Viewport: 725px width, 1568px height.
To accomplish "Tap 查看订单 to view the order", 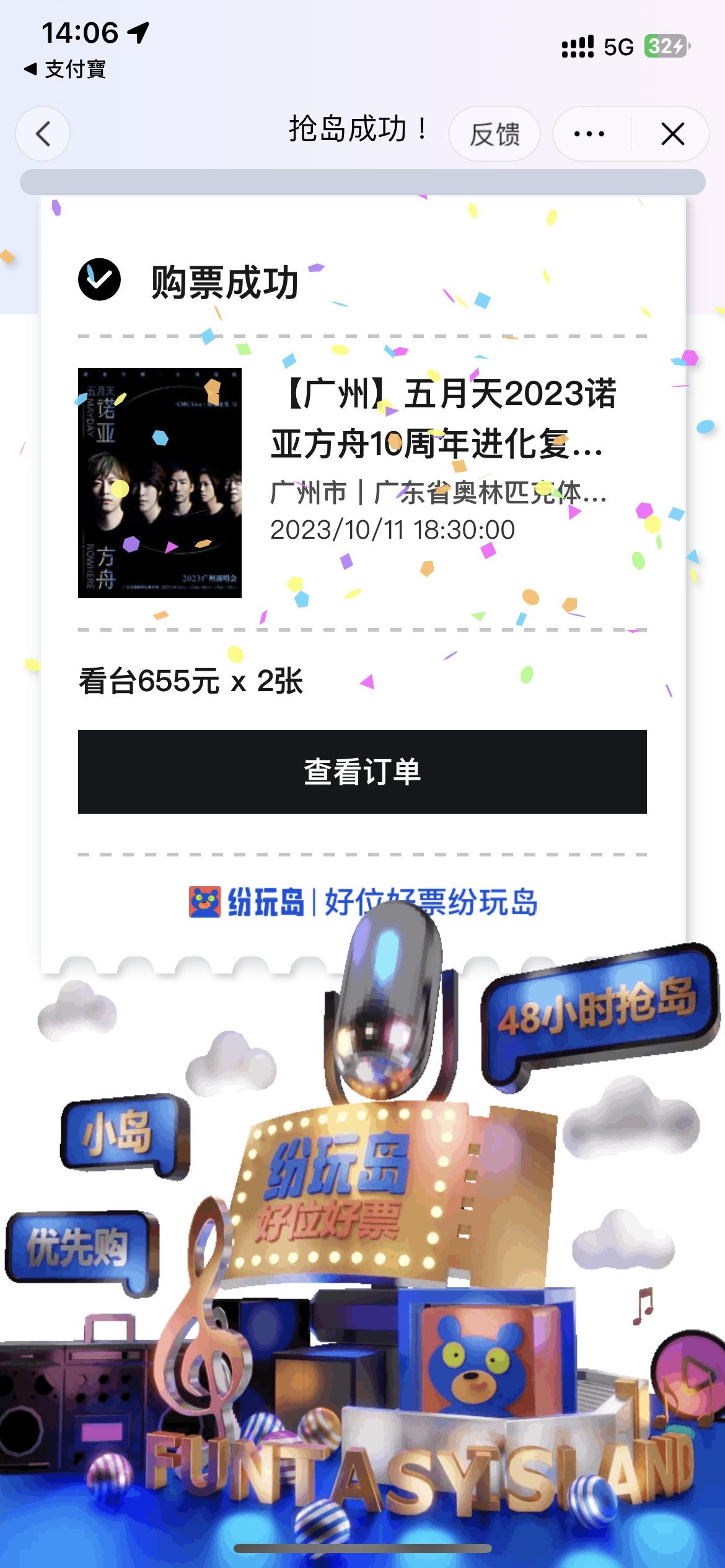I will [x=362, y=772].
